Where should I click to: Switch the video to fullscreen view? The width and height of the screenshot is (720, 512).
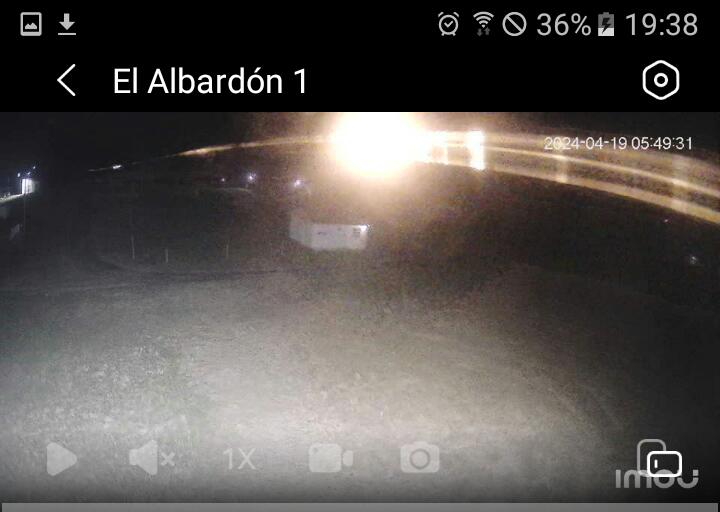663,462
